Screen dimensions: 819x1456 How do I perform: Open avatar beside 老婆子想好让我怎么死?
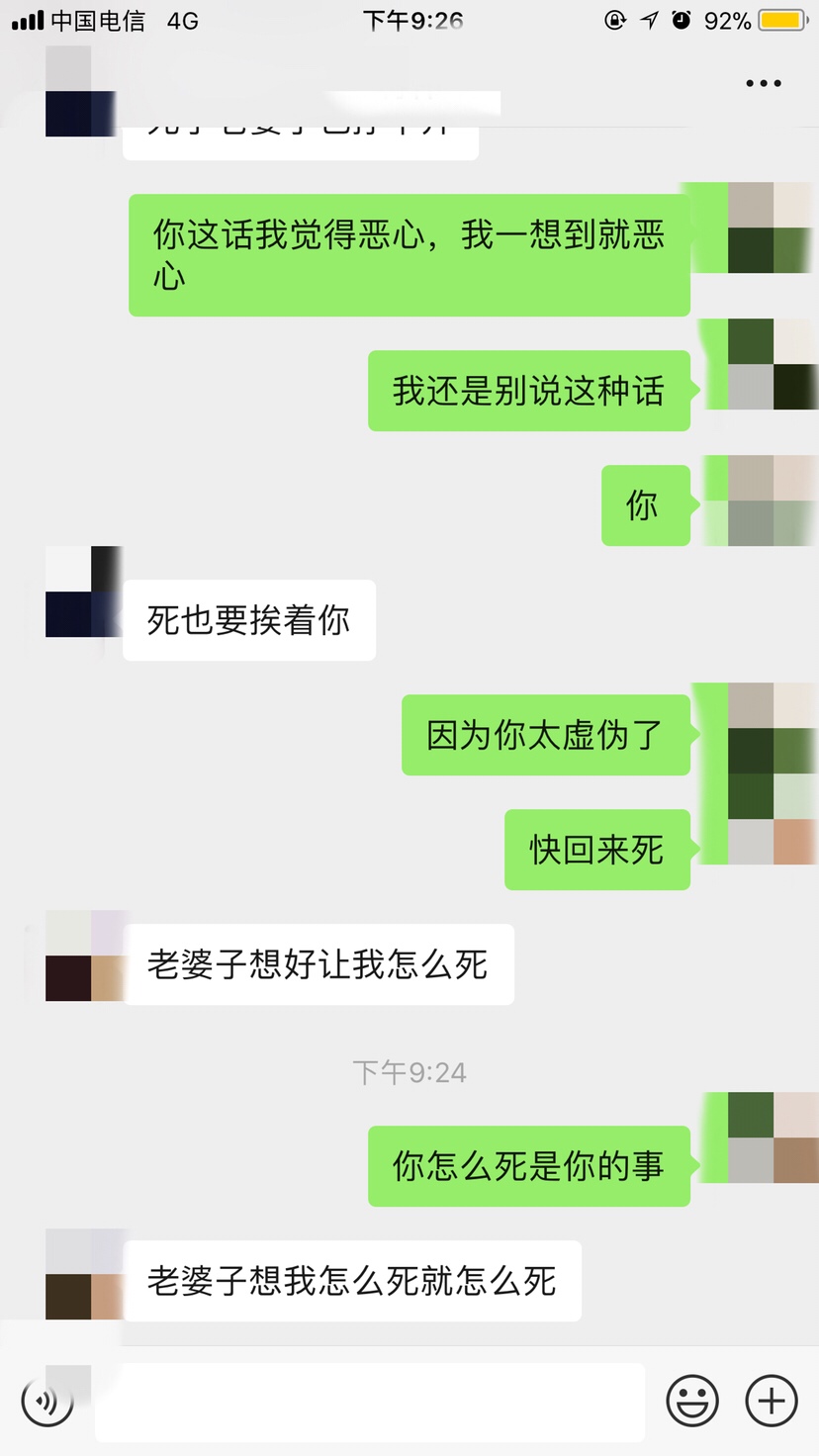click(x=85, y=955)
